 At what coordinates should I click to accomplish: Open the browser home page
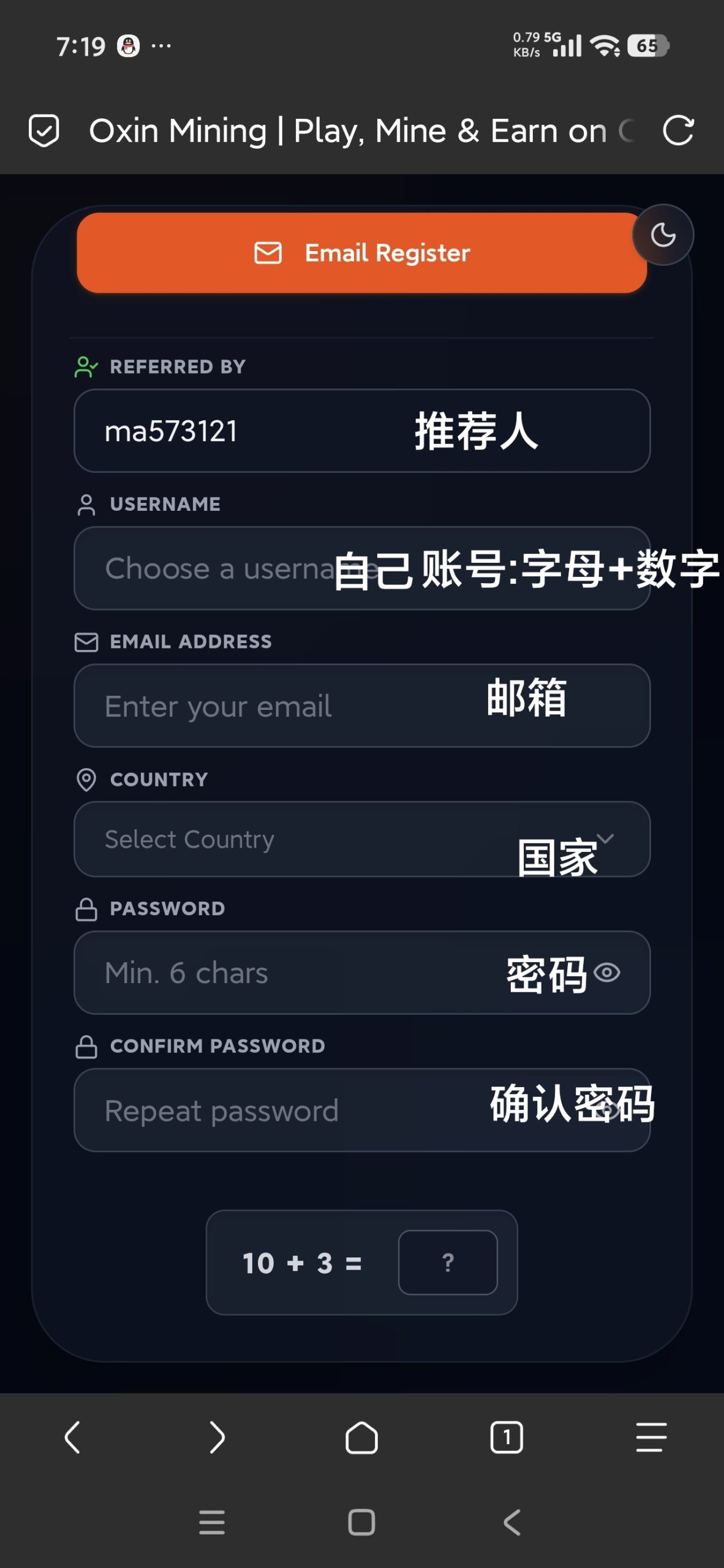point(361,1438)
